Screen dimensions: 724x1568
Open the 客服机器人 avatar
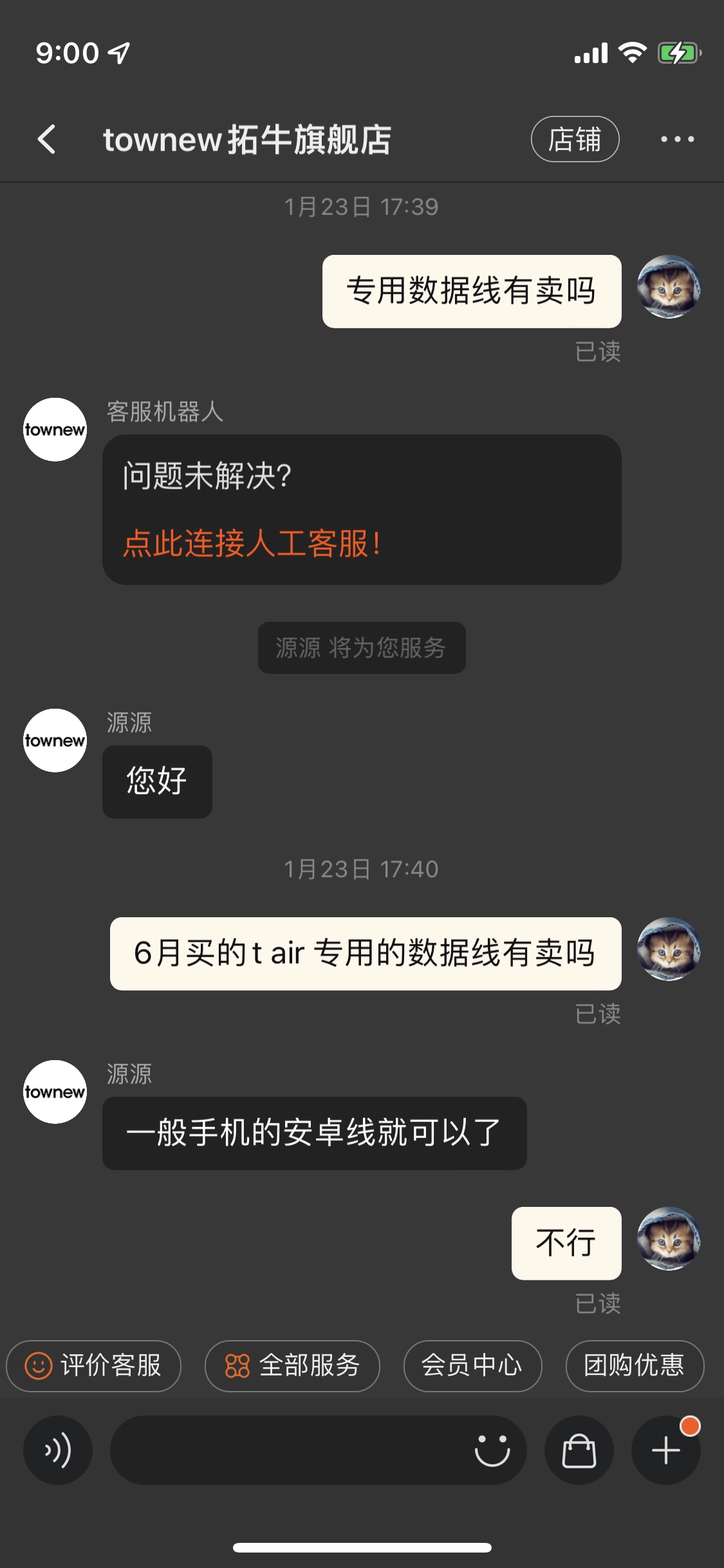tap(55, 429)
